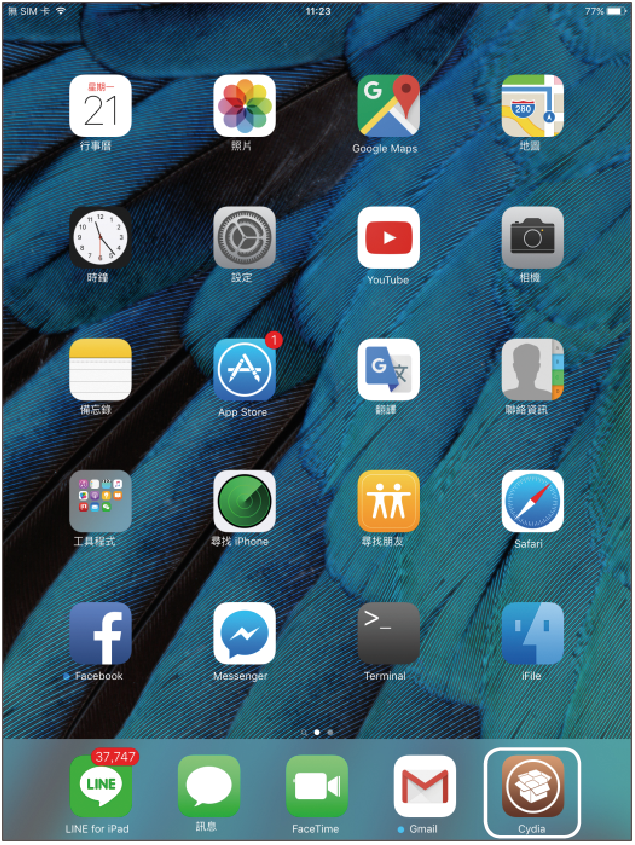Open the App Store
Viewport: 635px width, 845px height.
click(244, 370)
